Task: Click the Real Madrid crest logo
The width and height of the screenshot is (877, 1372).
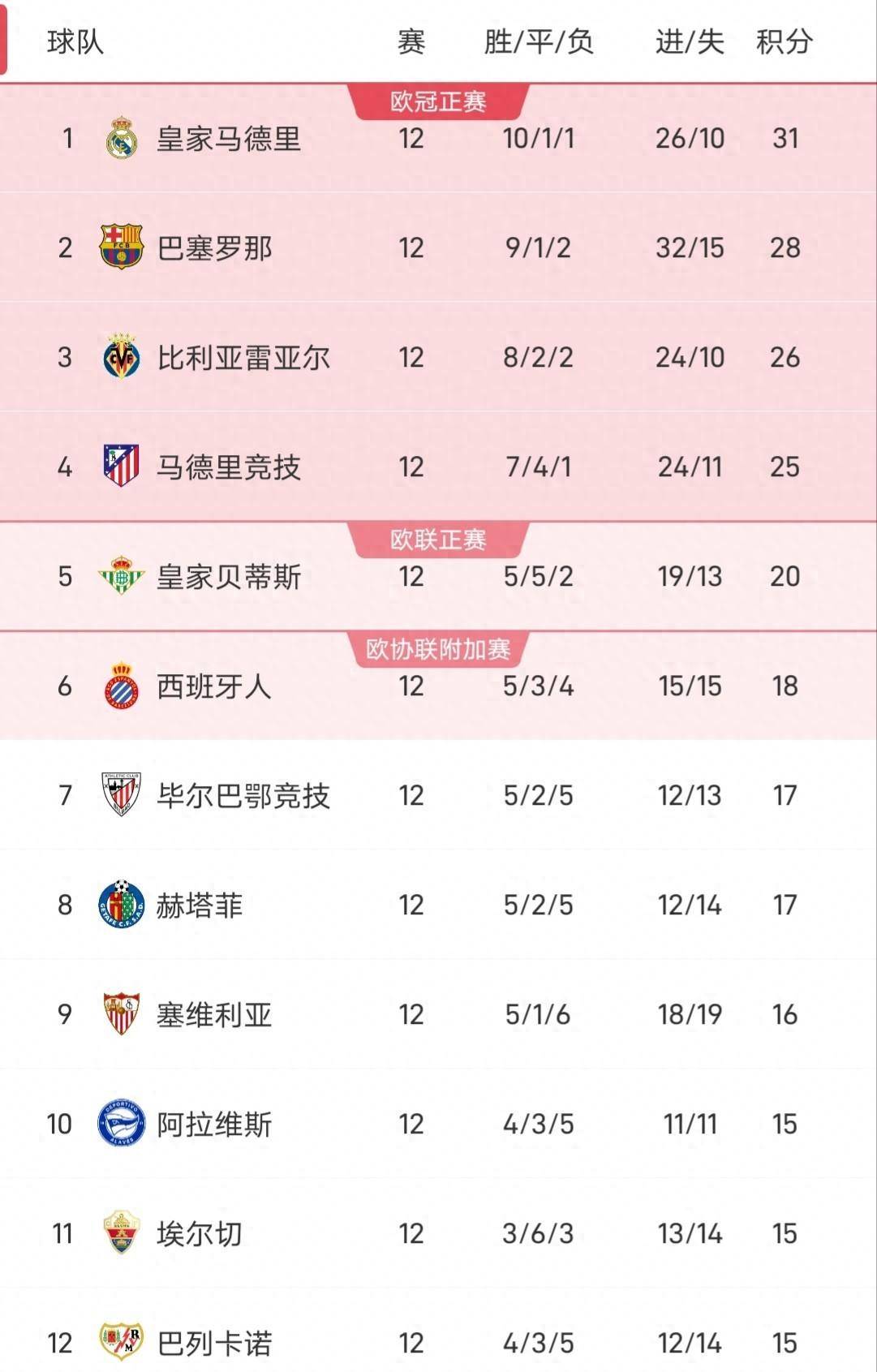Action: pyautogui.click(x=120, y=139)
